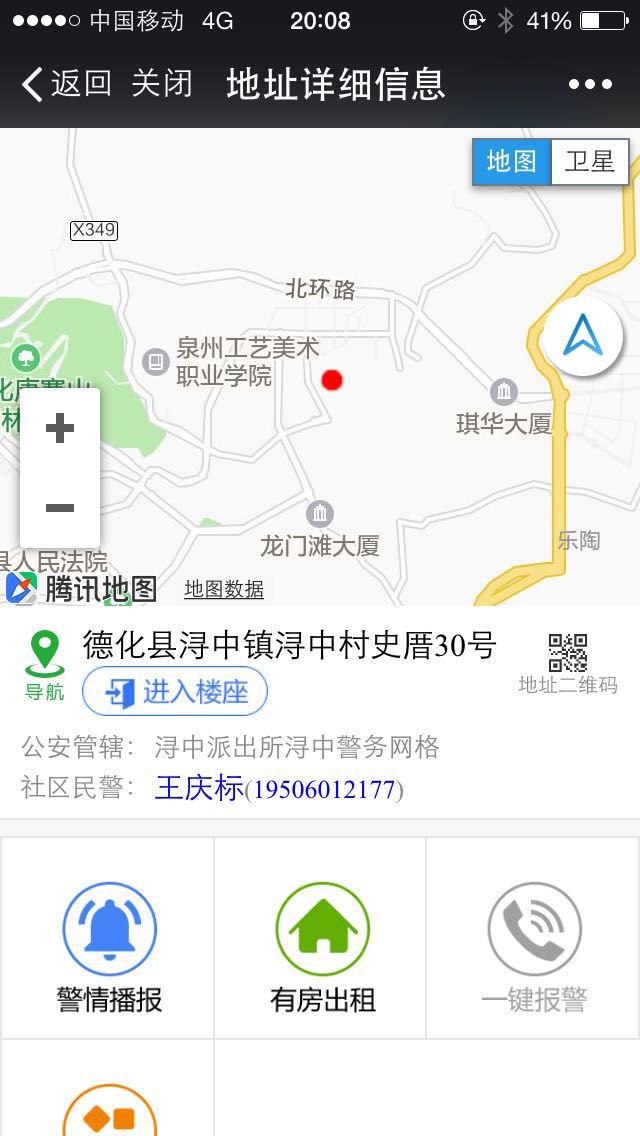Switch the map to 卫星 view
The width and height of the screenshot is (640, 1136).
pos(589,162)
